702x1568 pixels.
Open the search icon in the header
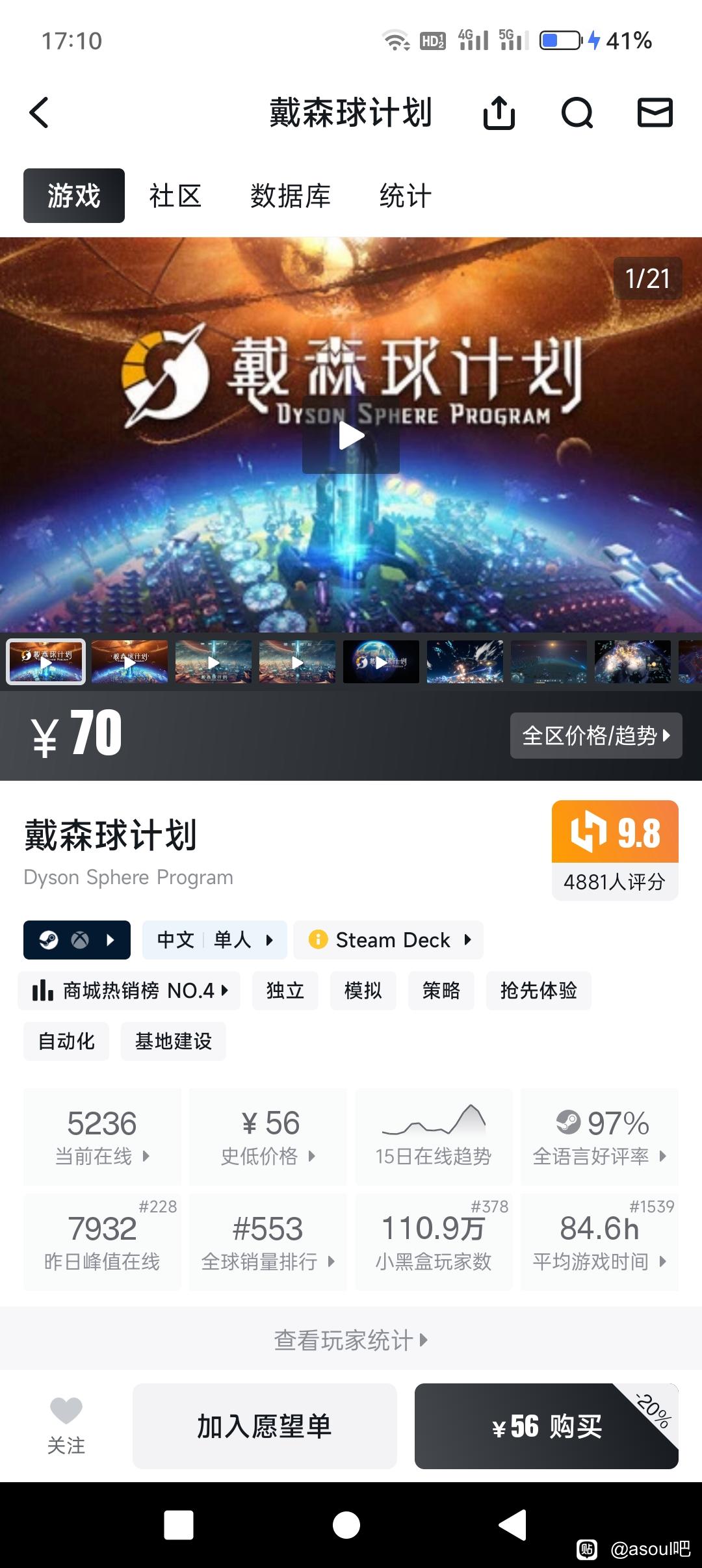[577, 113]
